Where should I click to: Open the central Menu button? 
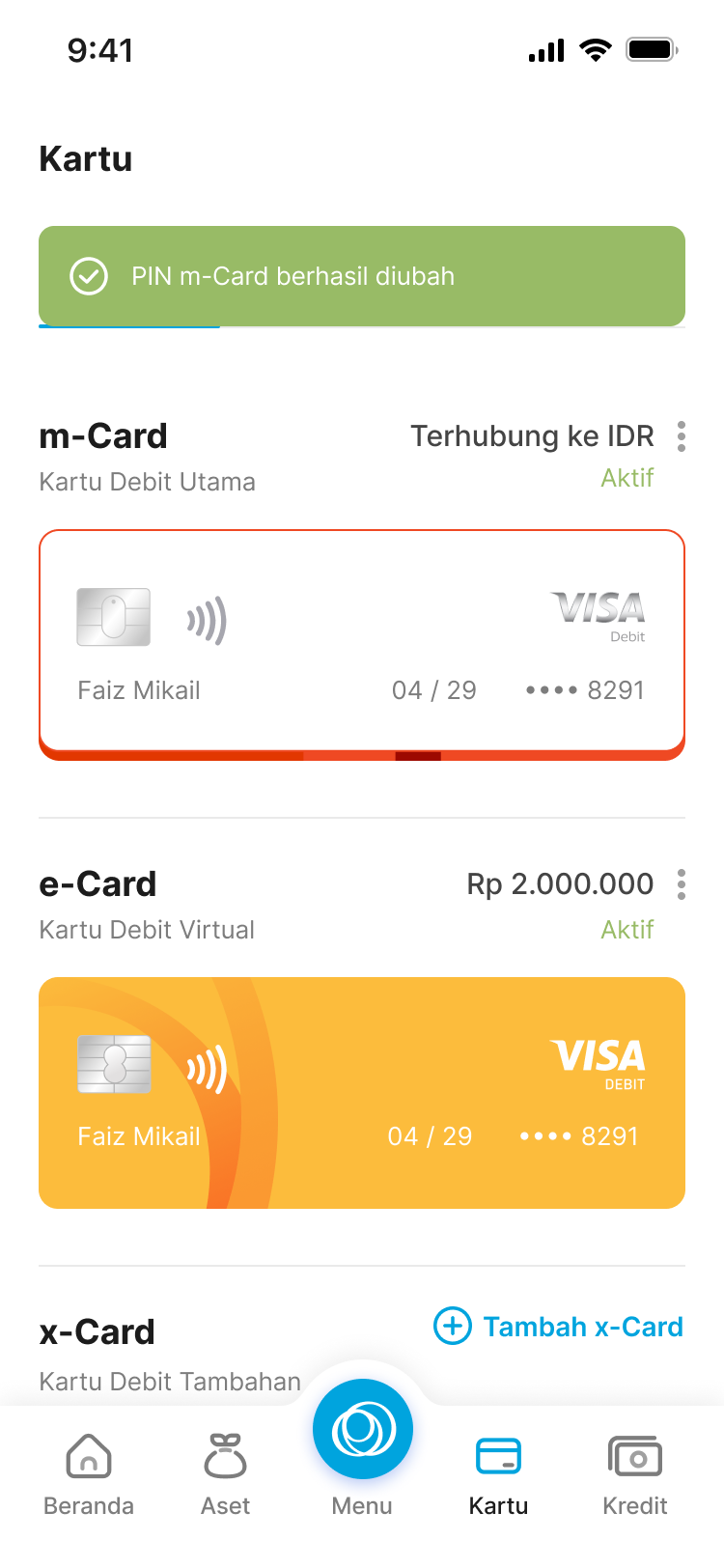tap(362, 1431)
